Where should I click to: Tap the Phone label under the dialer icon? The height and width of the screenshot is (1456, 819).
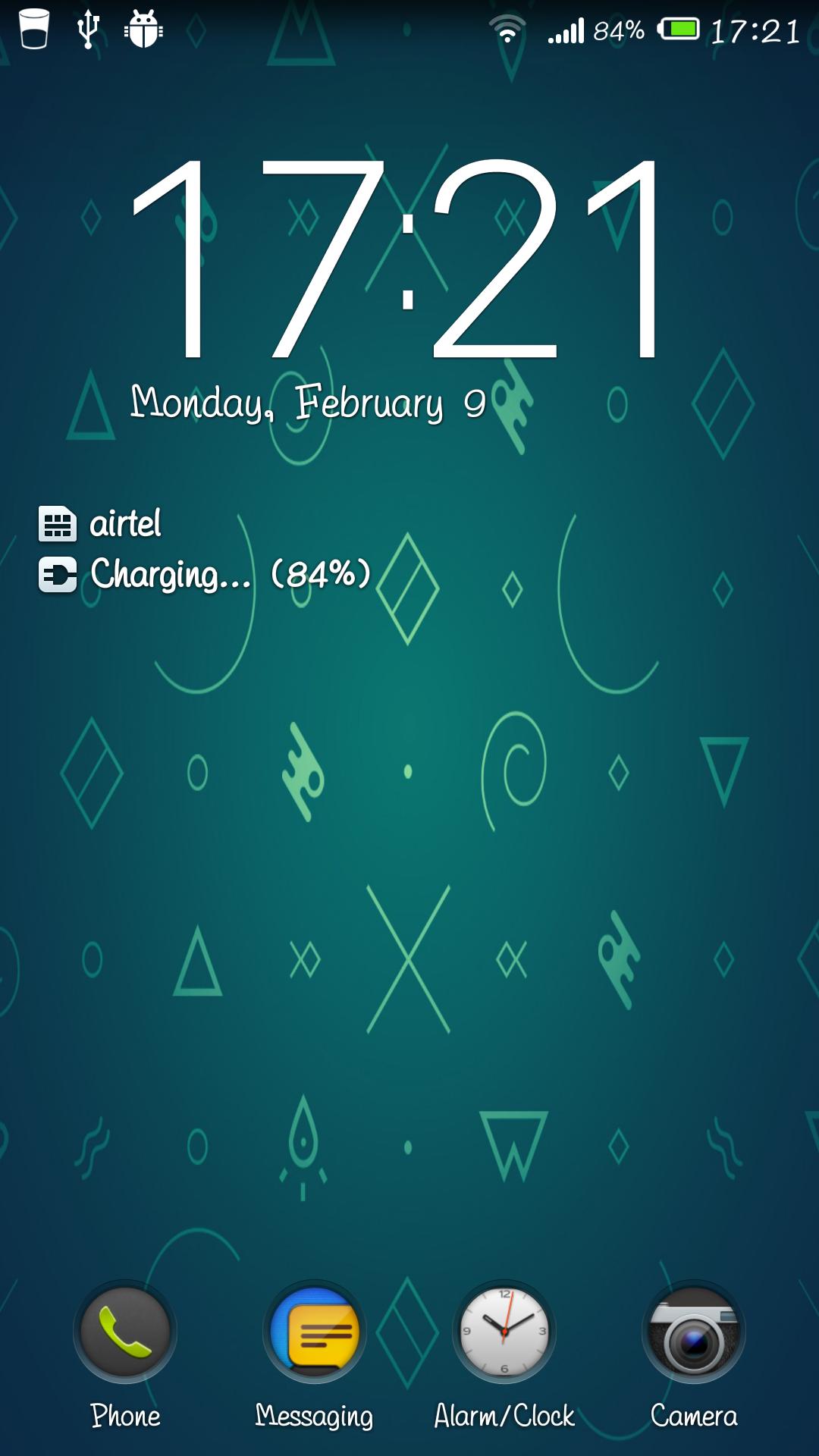[x=125, y=1415]
